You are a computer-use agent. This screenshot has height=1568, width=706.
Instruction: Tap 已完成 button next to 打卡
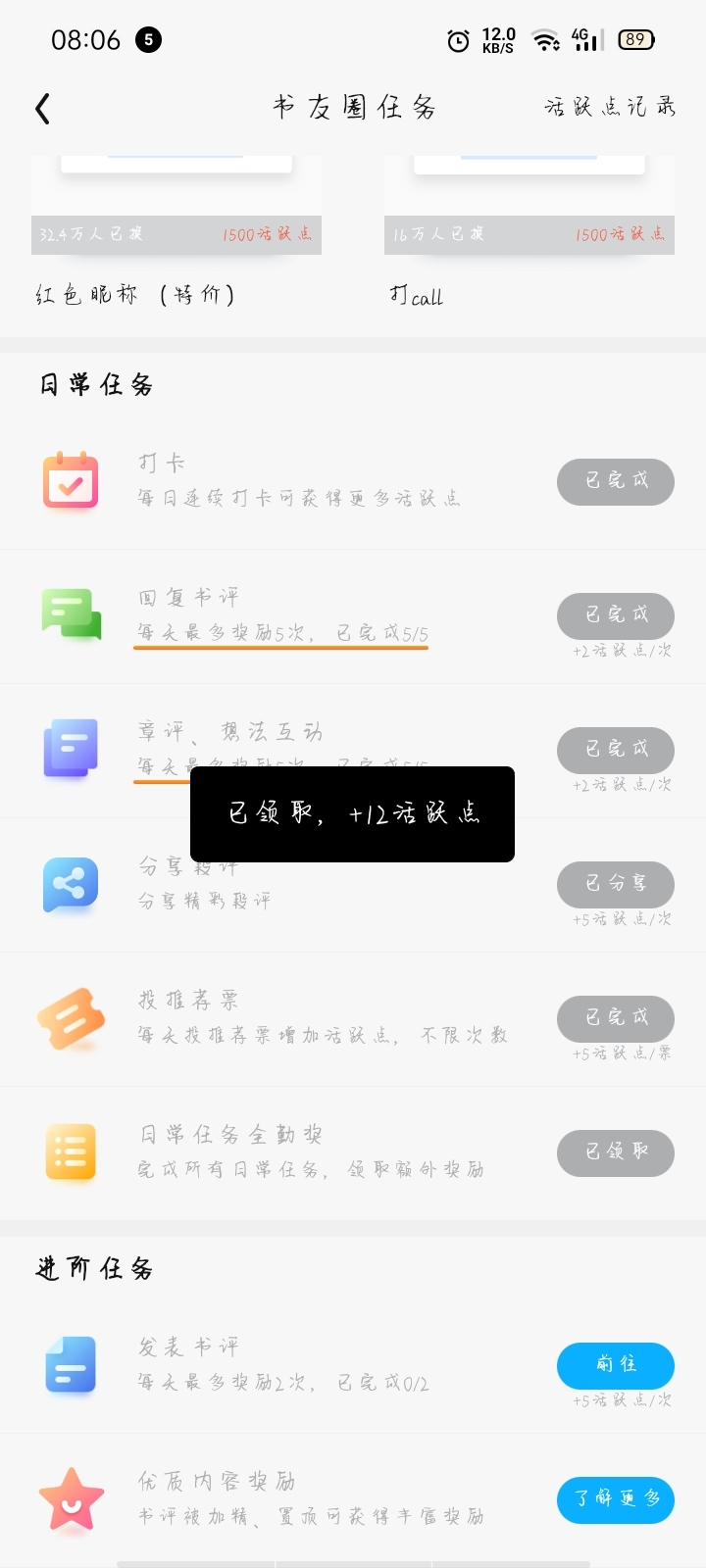[x=616, y=481]
